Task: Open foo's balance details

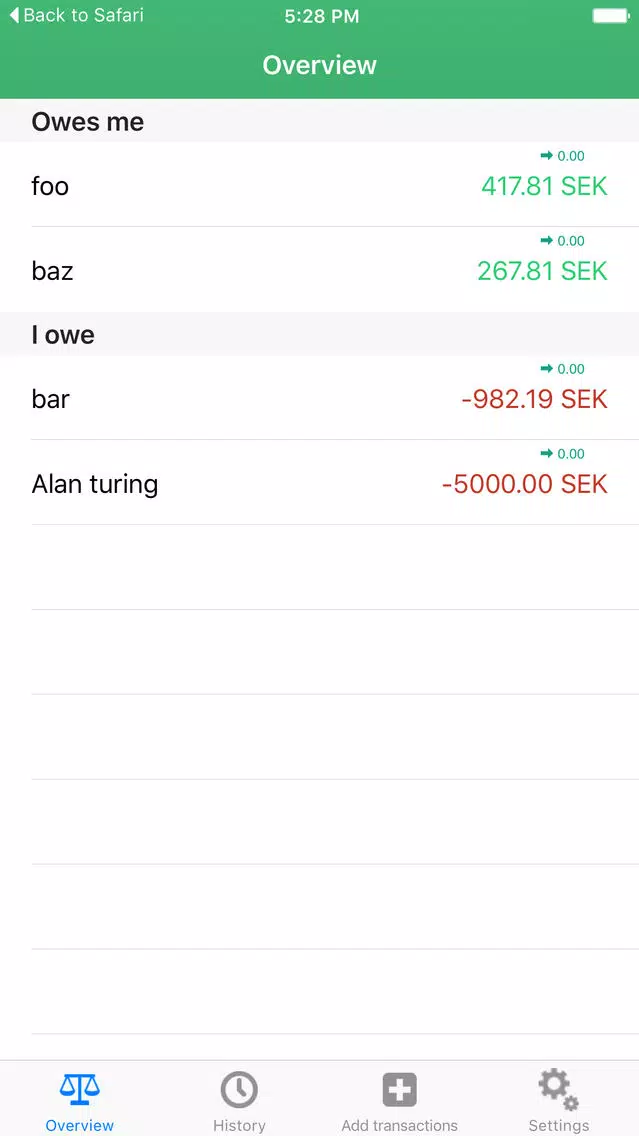Action: [320, 184]
